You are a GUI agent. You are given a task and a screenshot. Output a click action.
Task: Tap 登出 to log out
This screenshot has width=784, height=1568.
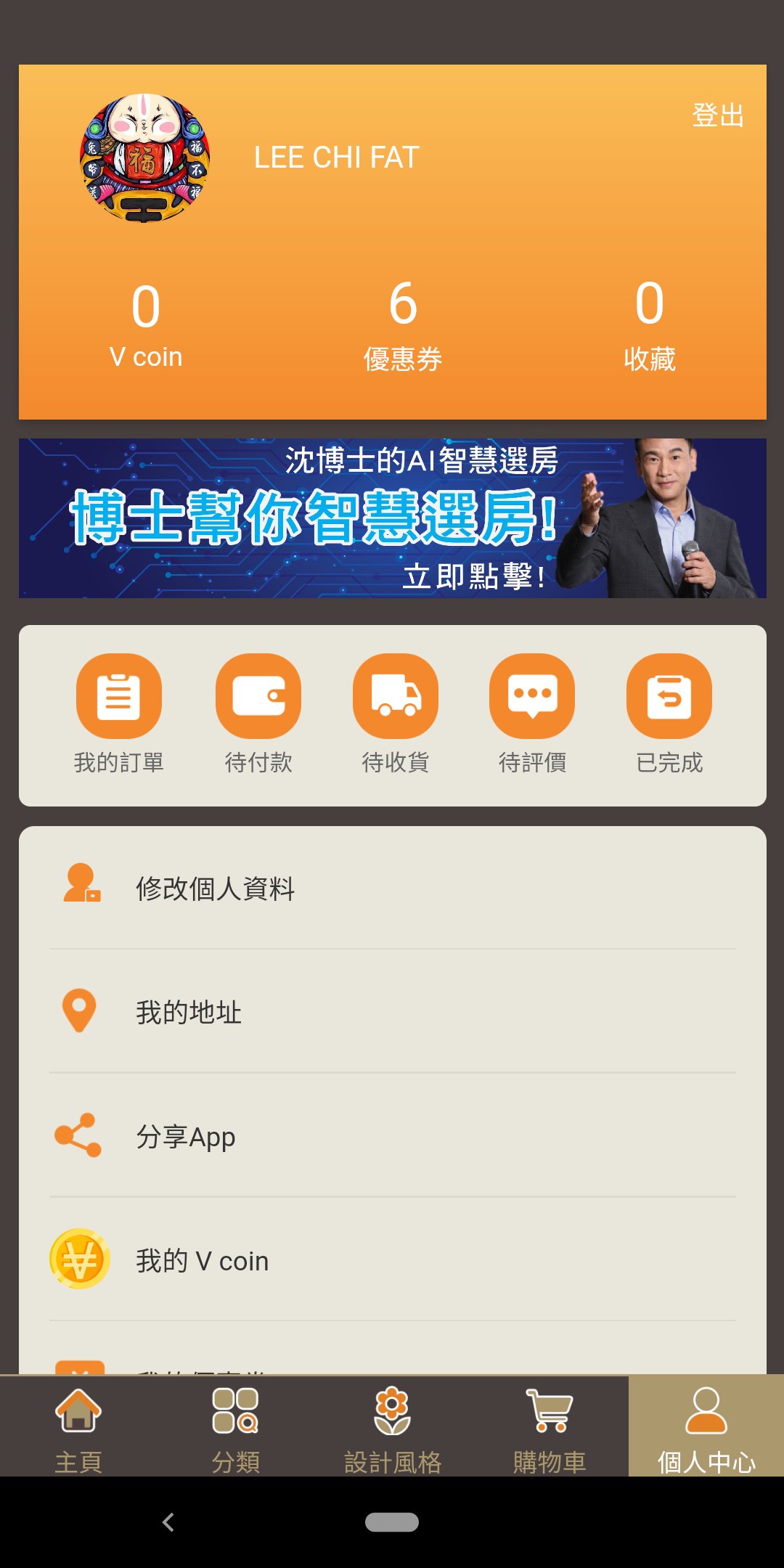pos(717,116)
